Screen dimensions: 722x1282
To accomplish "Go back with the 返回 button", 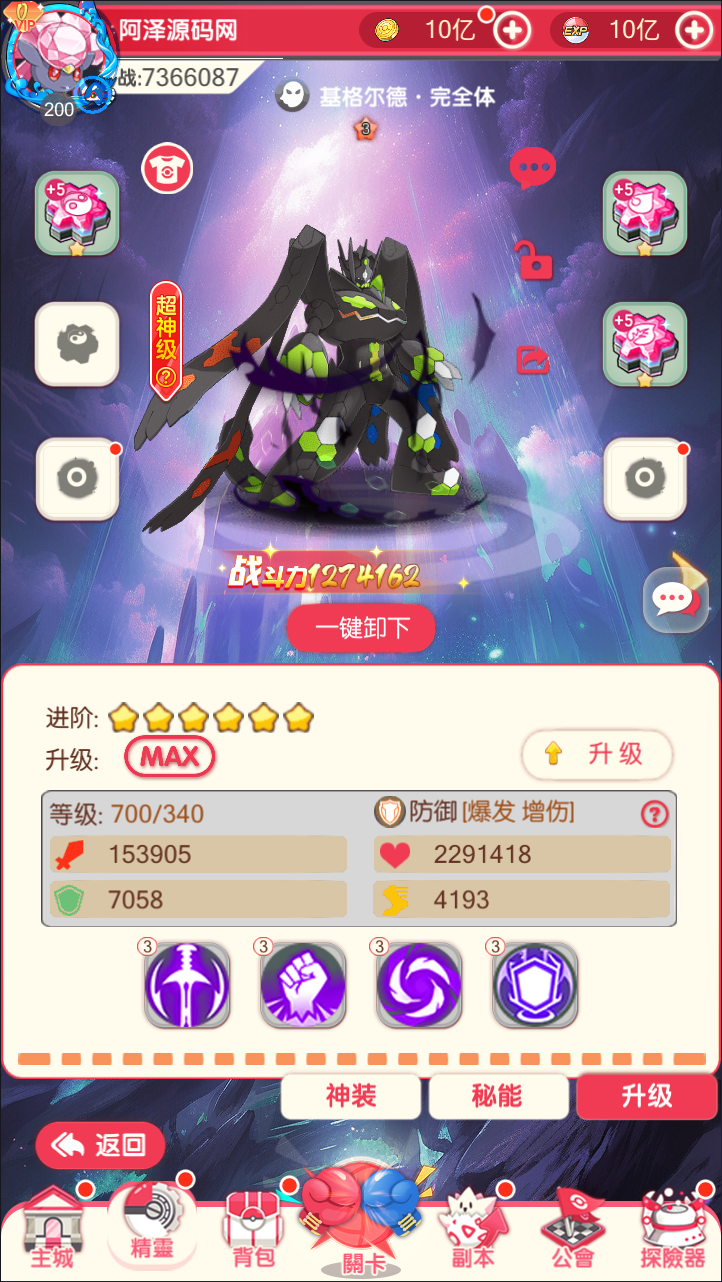I will pos(100,1146).
